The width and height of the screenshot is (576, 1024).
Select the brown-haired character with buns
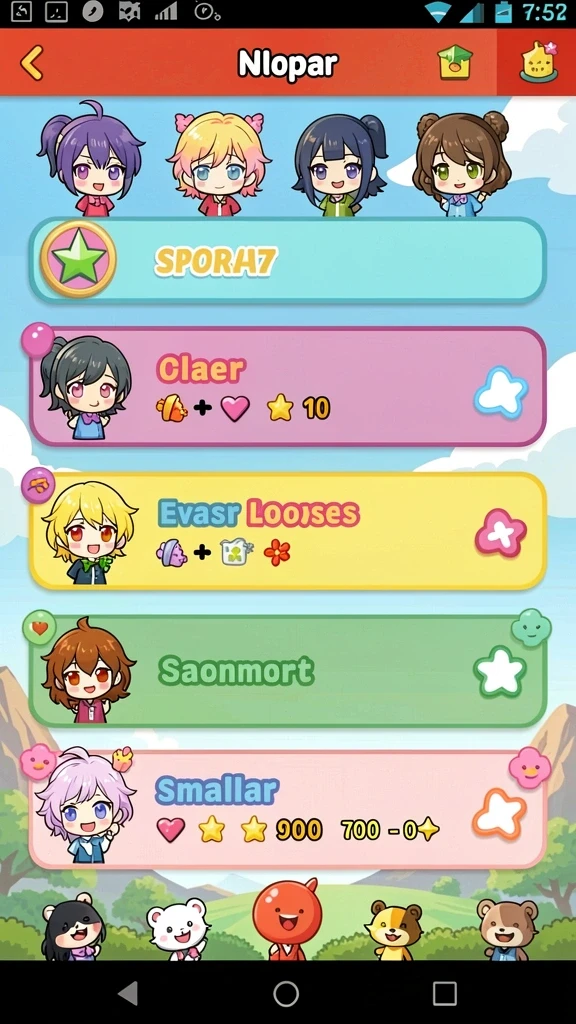462,163
